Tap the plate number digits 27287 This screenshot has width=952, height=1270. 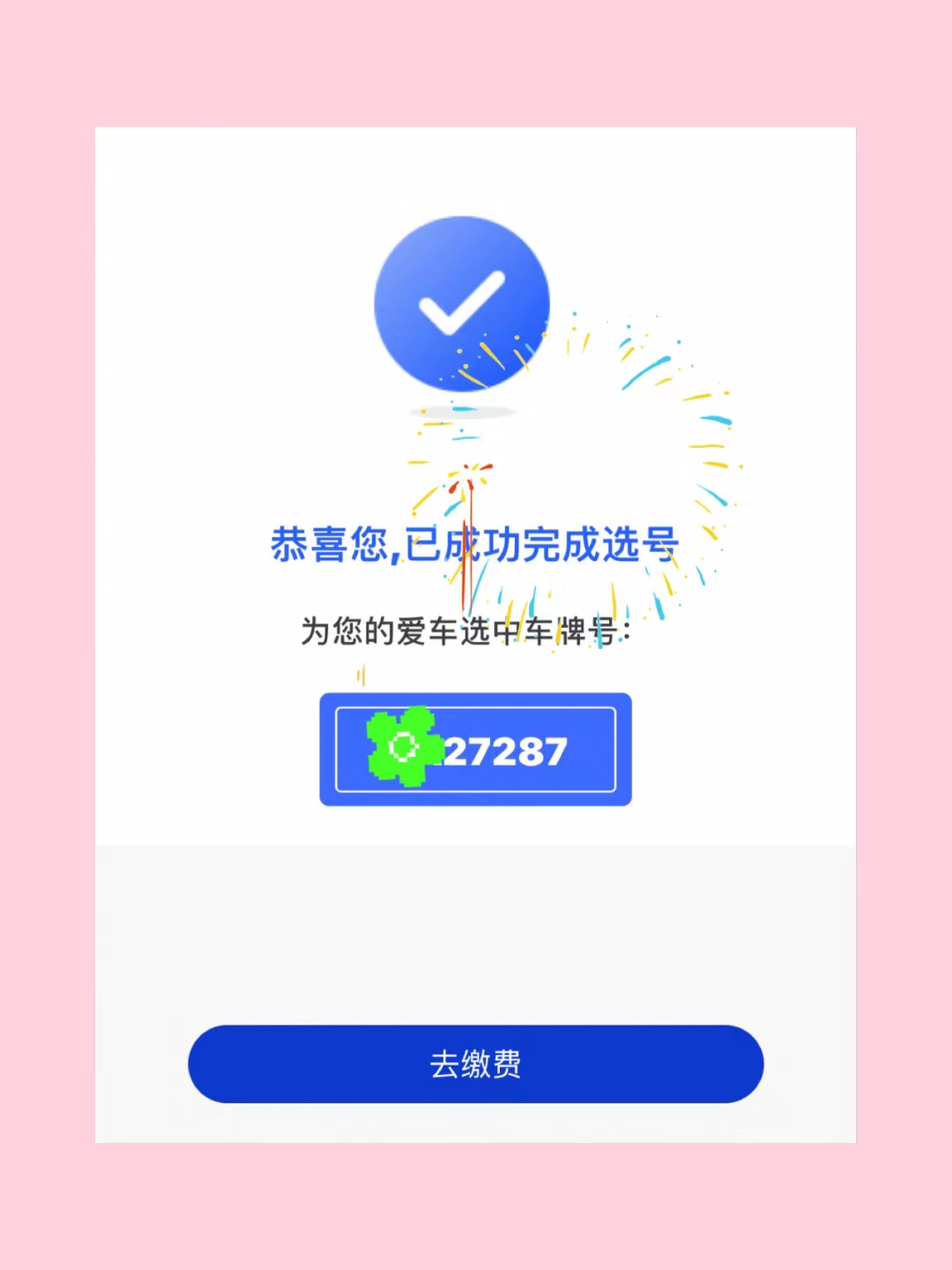(507, 751)
